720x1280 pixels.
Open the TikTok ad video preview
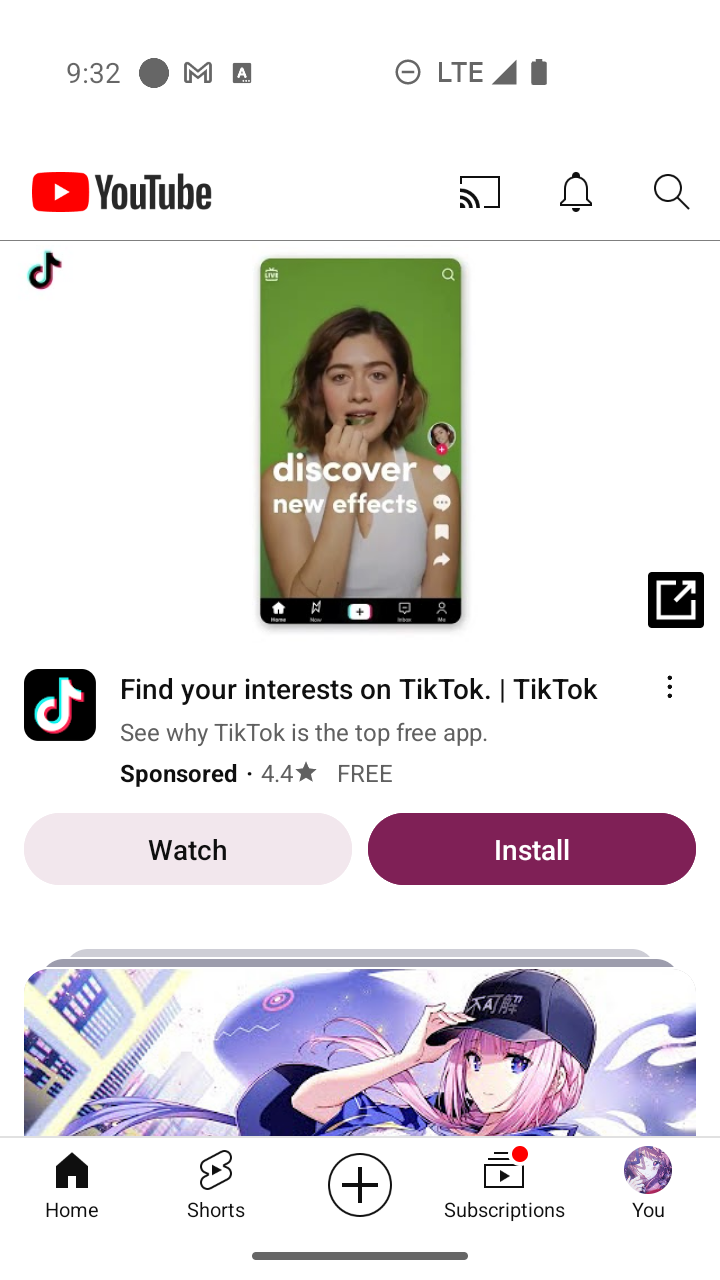(x=360, y=441)
